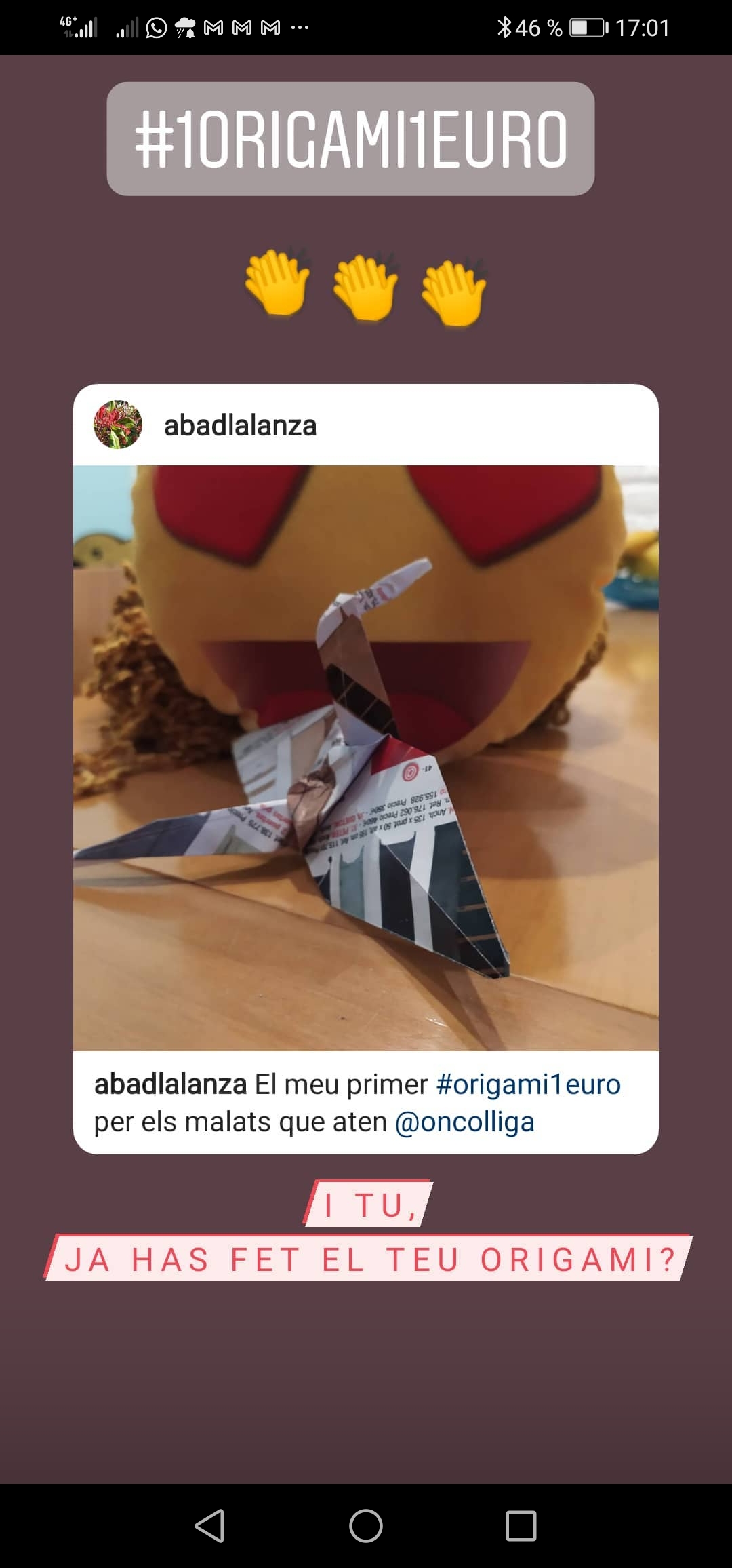Open the #1ORIGAMI1EURO hashtag sticker
This screenshot has width=732, height=1568.
pyautogui.click(x=350, y=139)
